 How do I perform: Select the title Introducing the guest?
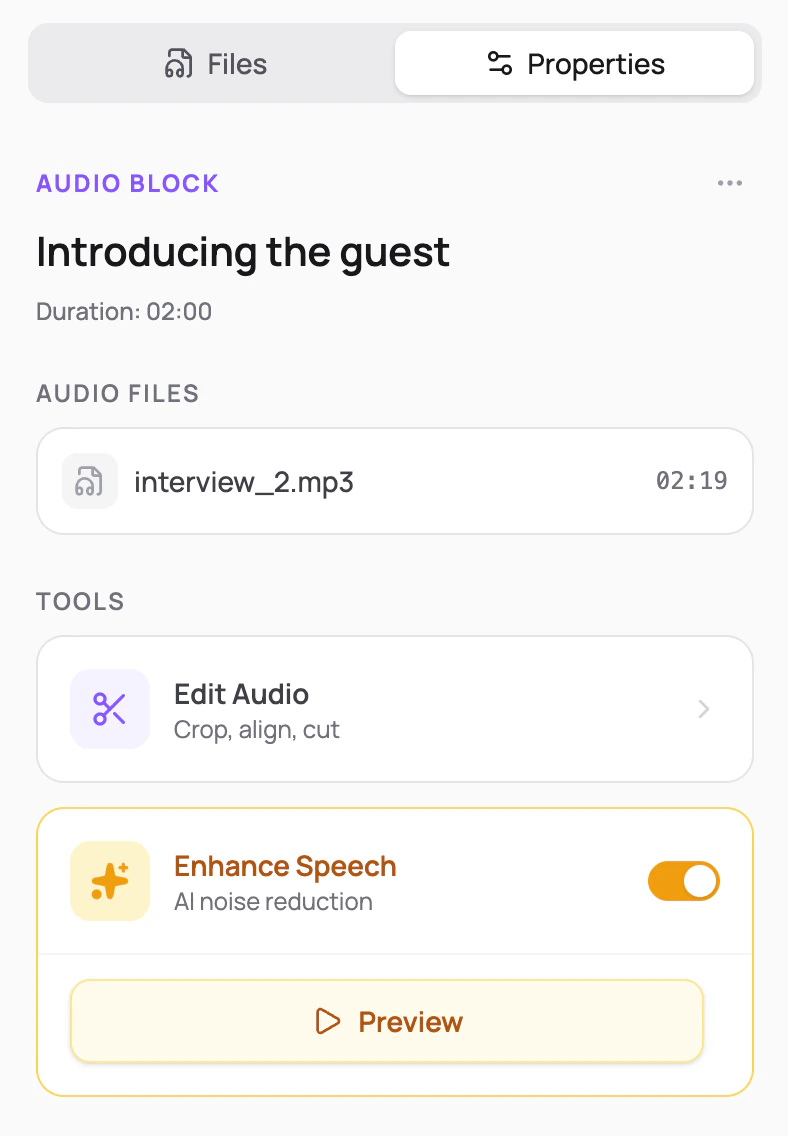[242, 252]
